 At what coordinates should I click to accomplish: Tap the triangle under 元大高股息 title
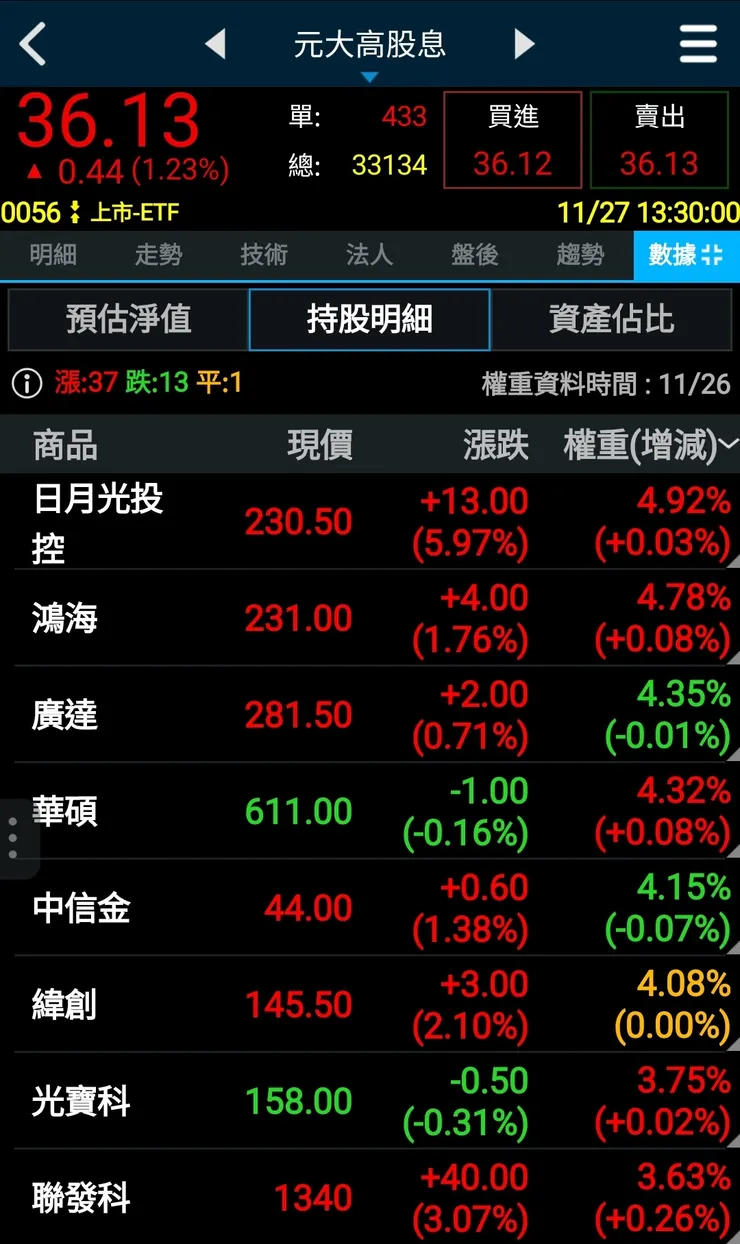(370, 74)
